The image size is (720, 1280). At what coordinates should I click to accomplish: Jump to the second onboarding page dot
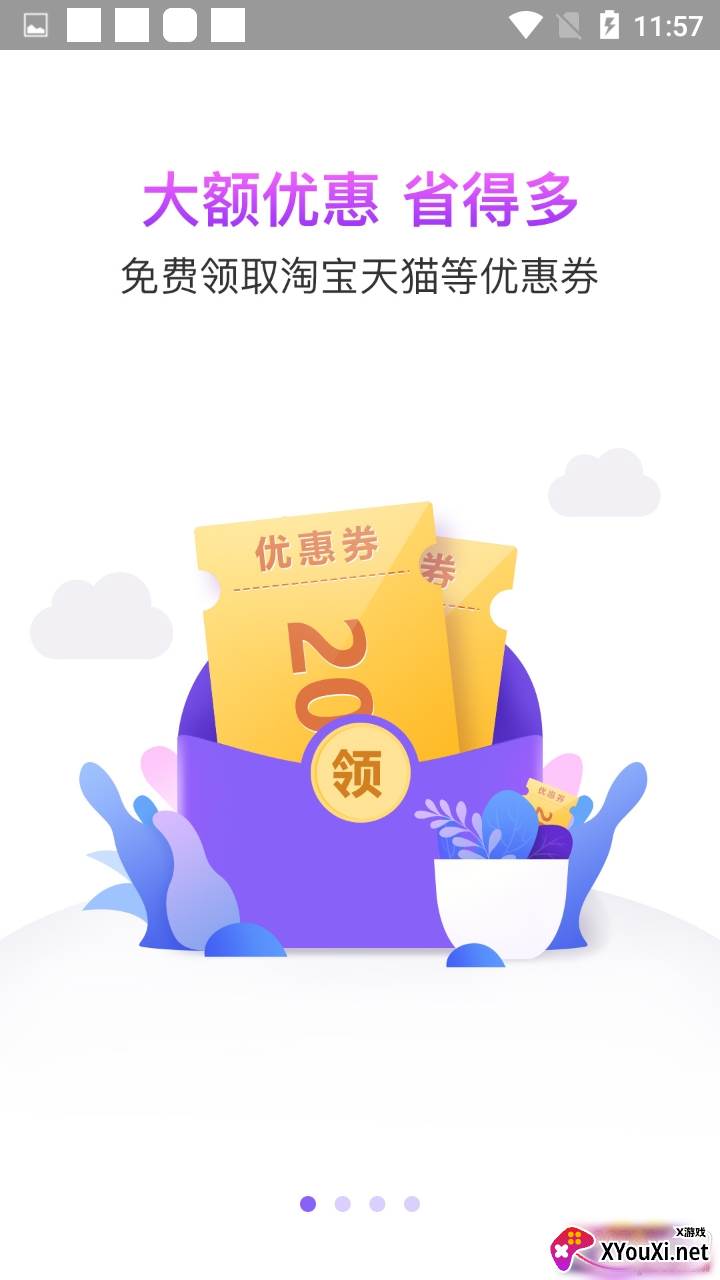coord(343,1204)
